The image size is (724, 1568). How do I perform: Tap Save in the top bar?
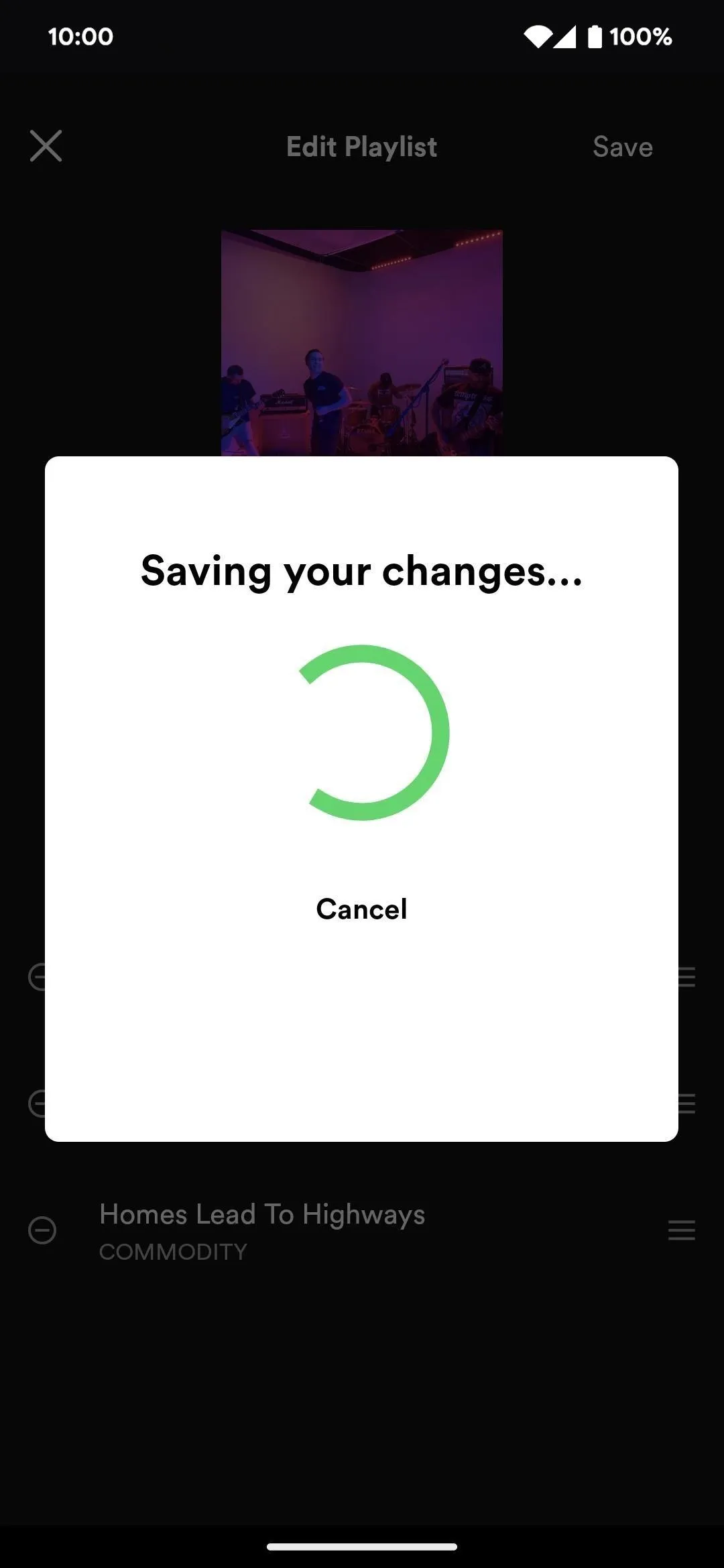coord(622,147)
